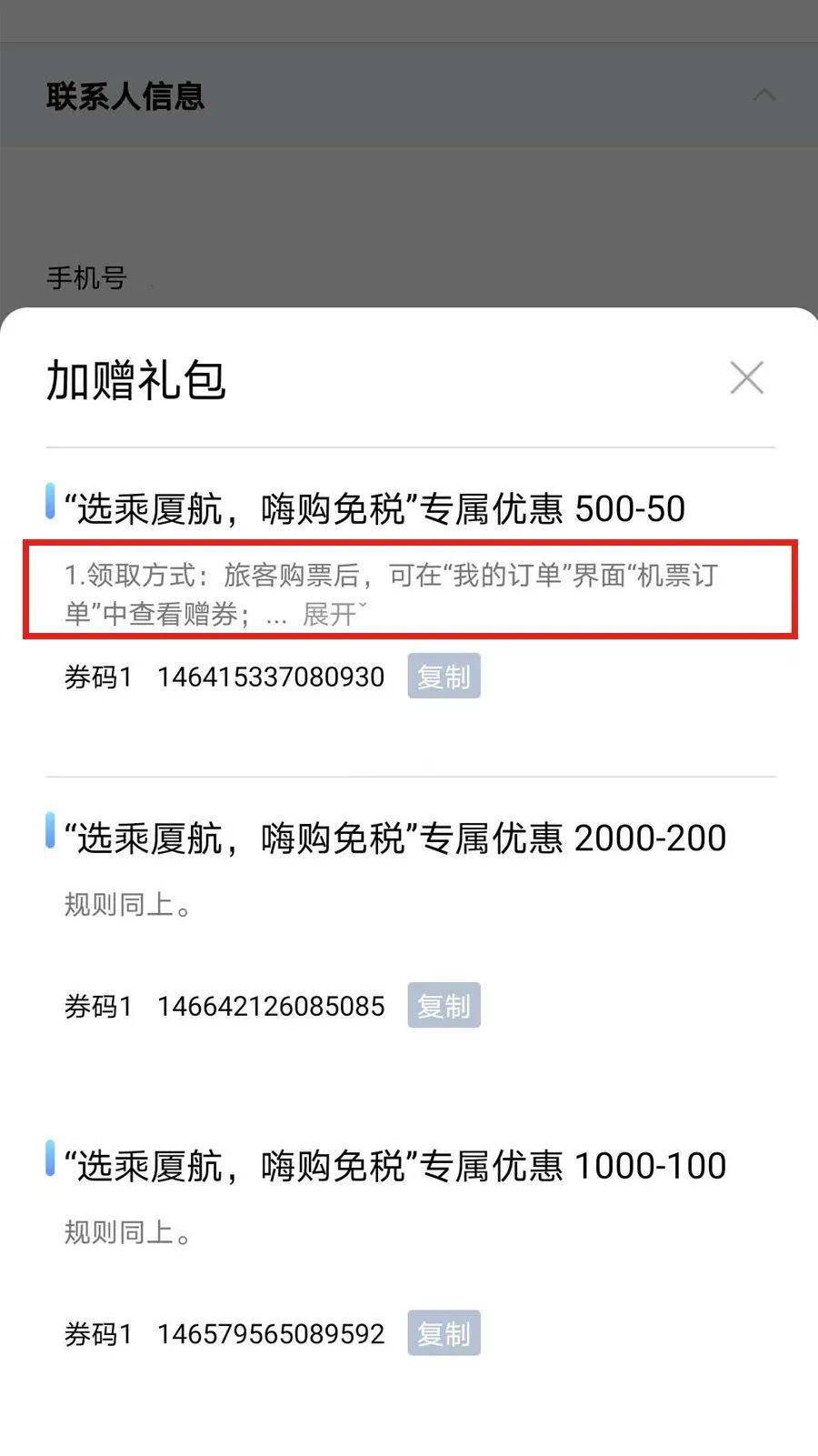Select the 加赠礼包 dialog title
This screenshot has height=1456, width=818.
point(135,378)
